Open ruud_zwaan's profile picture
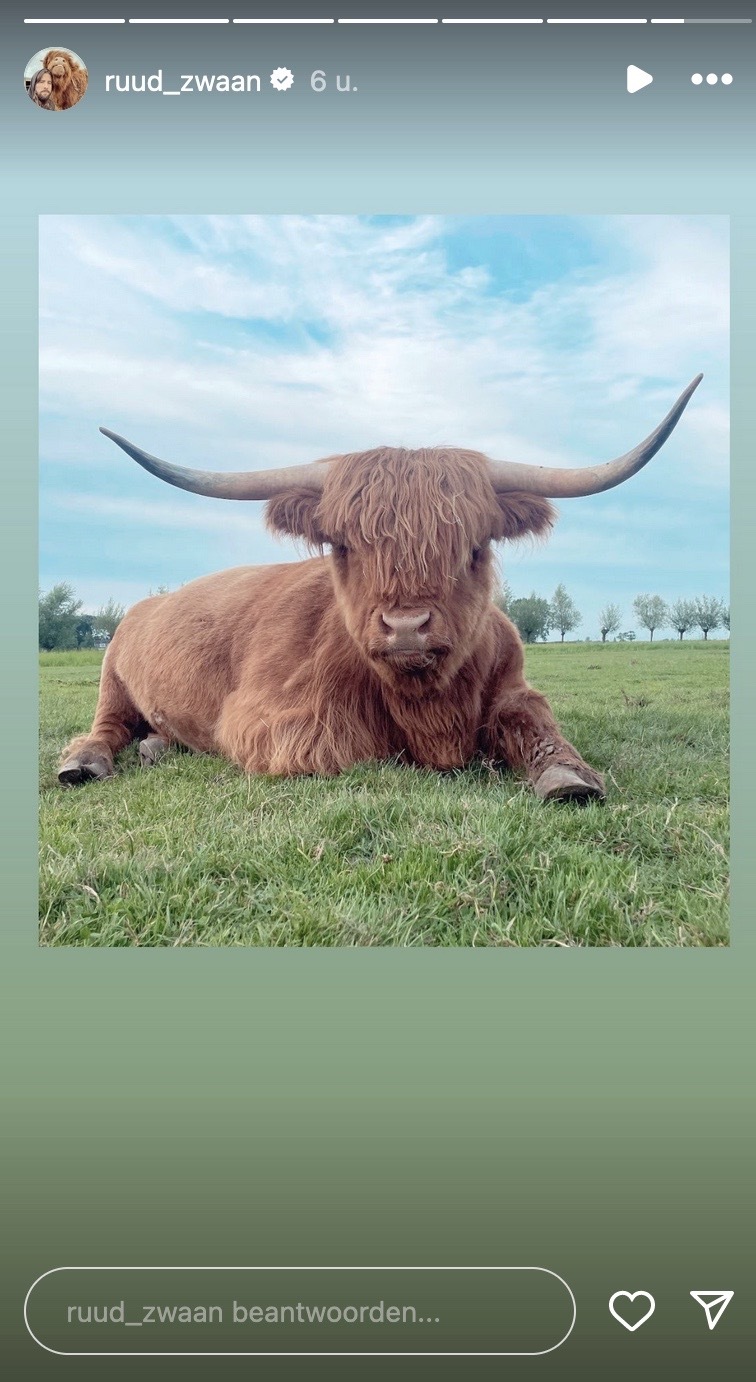This screenshot has width=756, height=1382. click(56, 79)
